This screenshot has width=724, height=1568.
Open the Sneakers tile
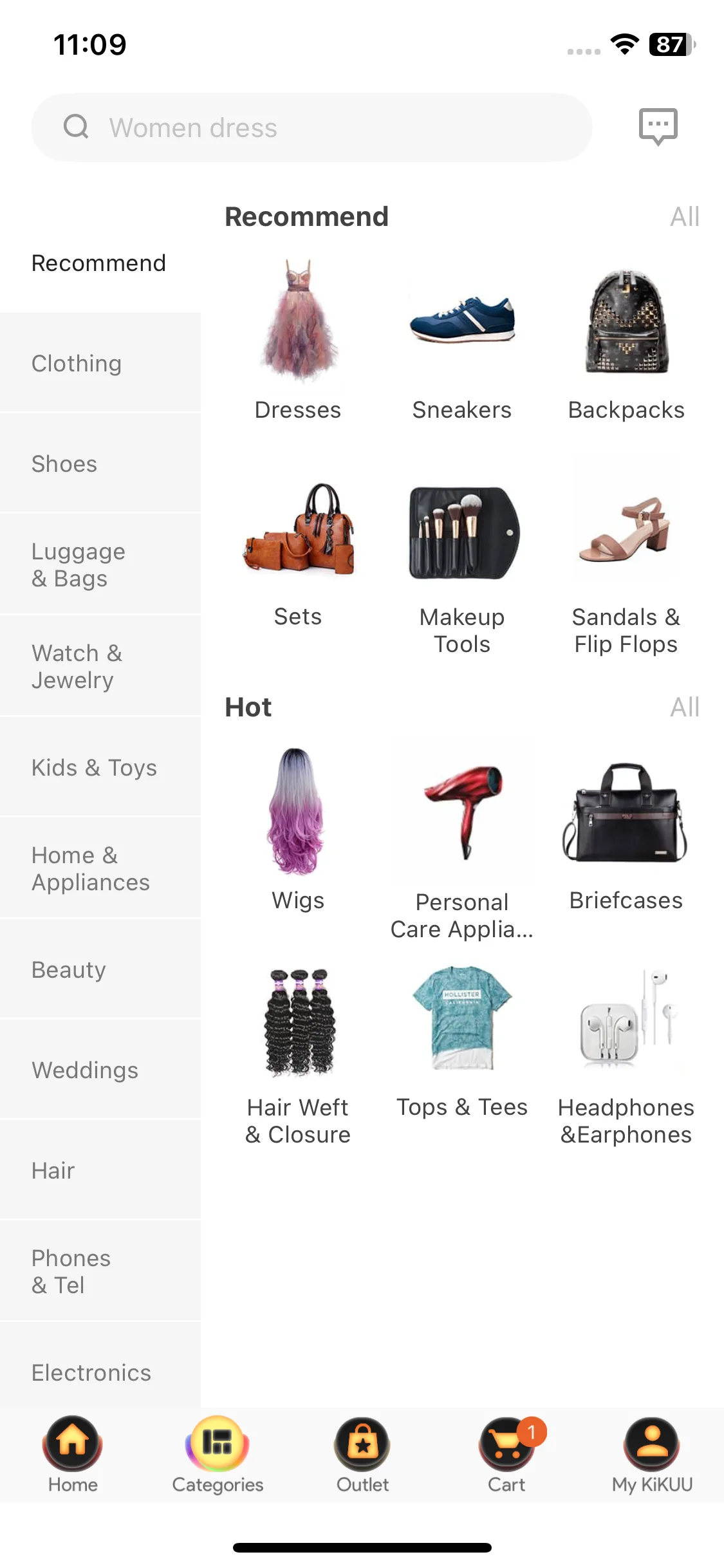[x=462, y=339]
